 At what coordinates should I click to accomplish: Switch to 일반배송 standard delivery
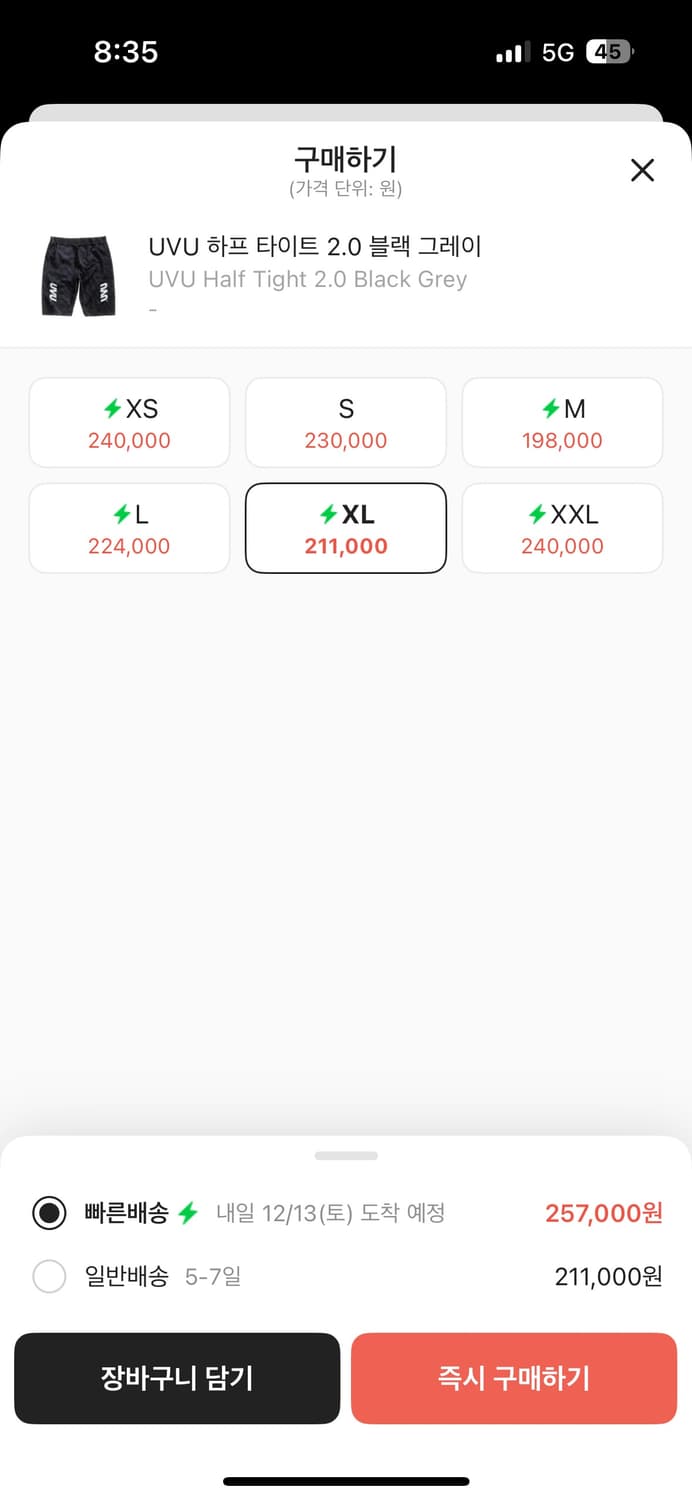click(x=49, y=1276)
